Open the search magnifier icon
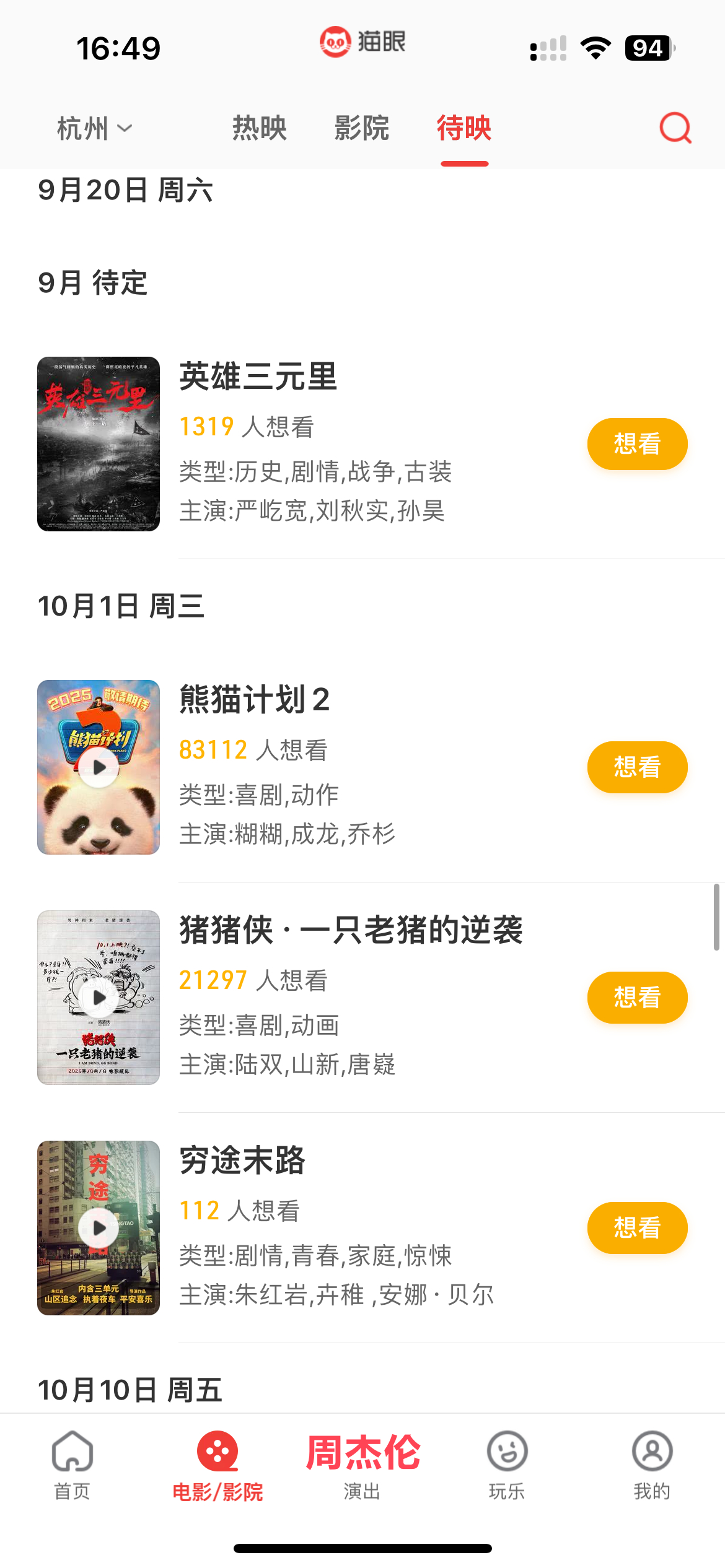 click(x=675, y=128)
